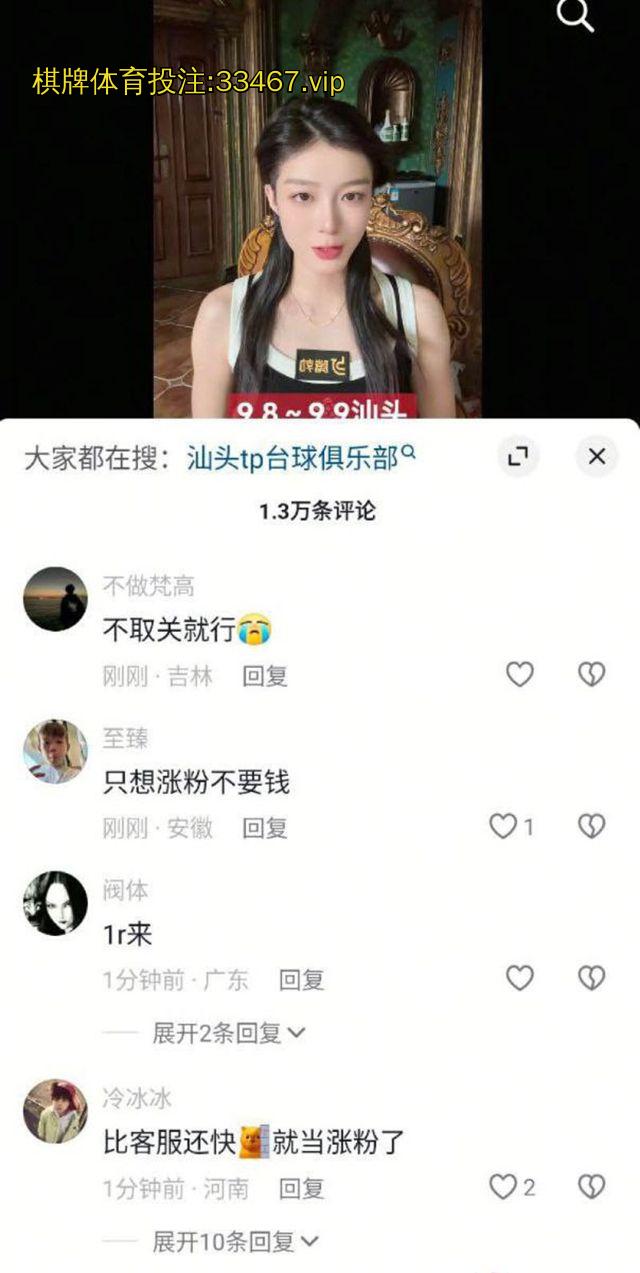Open 不做梵高's profile avatar
Screen dimensions: 640x1273
55,599
